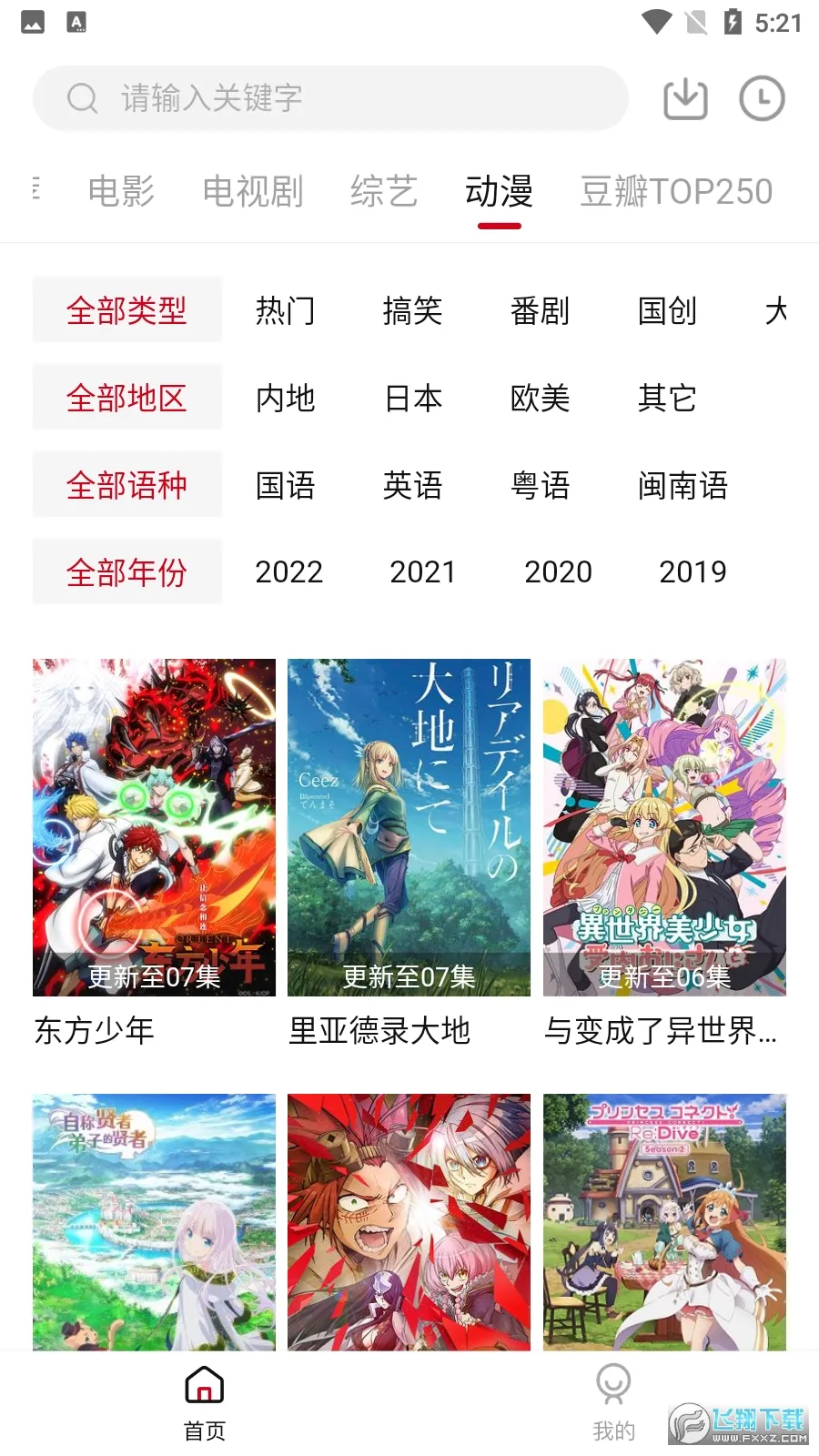Select the 欧美 region filter
819x1456 pixels.
pos(540,399)
